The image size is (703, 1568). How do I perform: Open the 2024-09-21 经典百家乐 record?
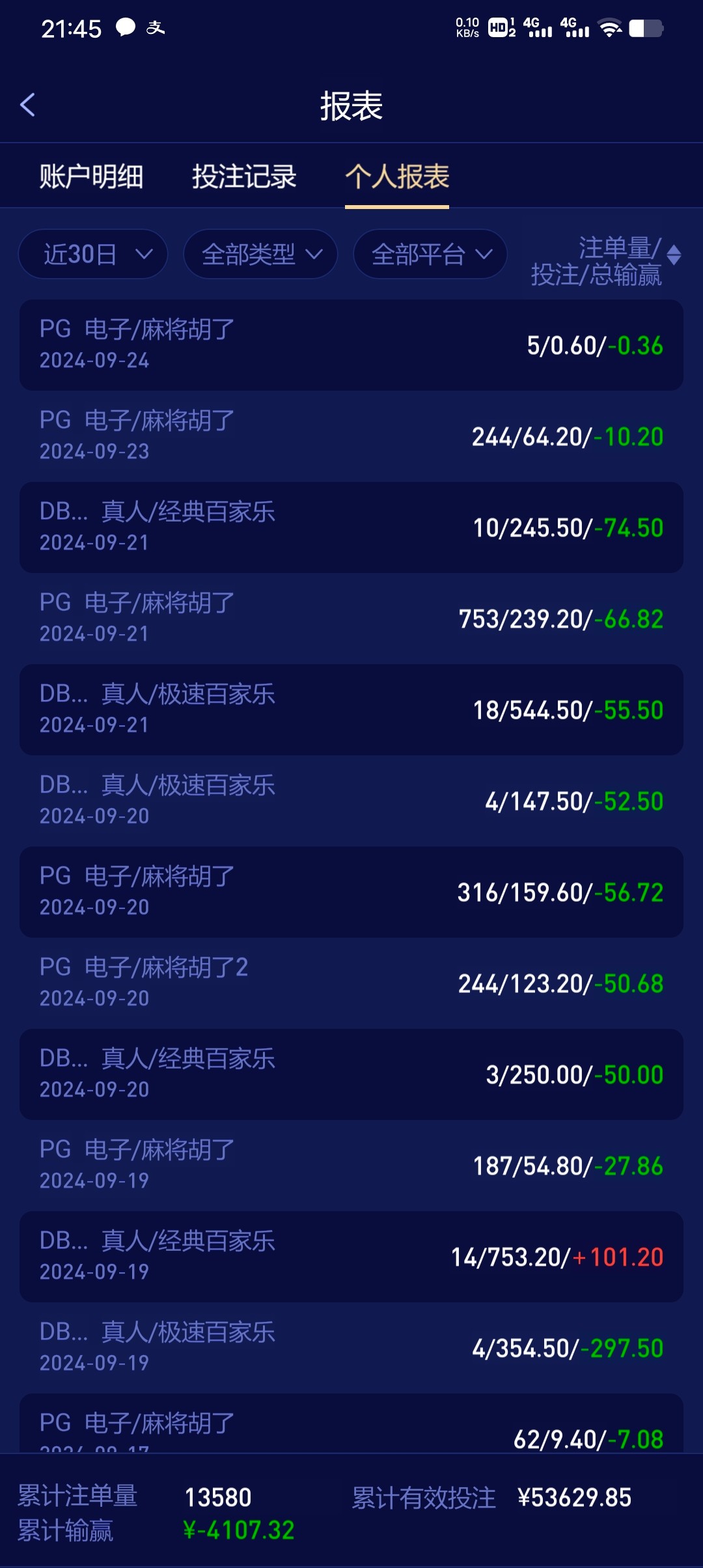(x=351, y=527)
